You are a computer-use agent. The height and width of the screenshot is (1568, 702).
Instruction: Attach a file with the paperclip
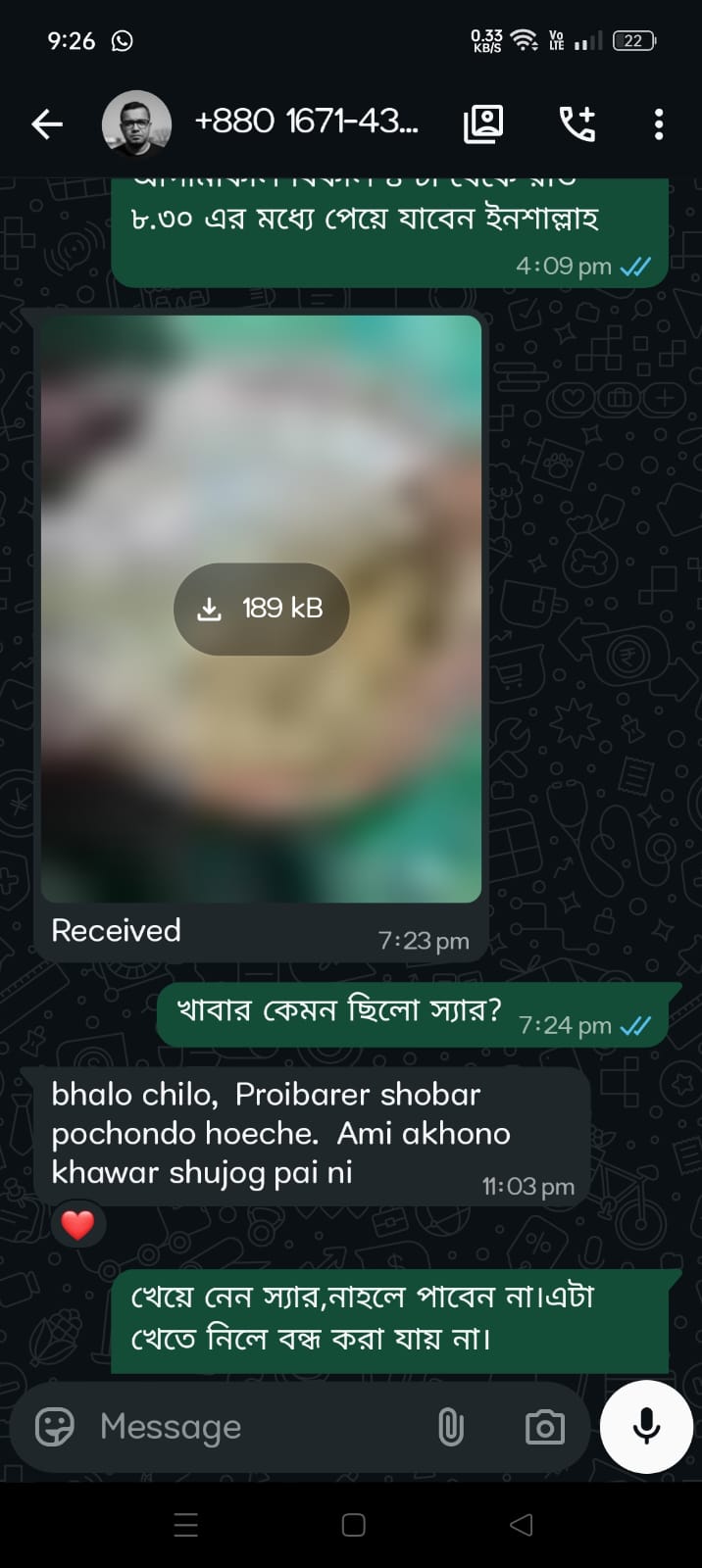point(450,1427)
